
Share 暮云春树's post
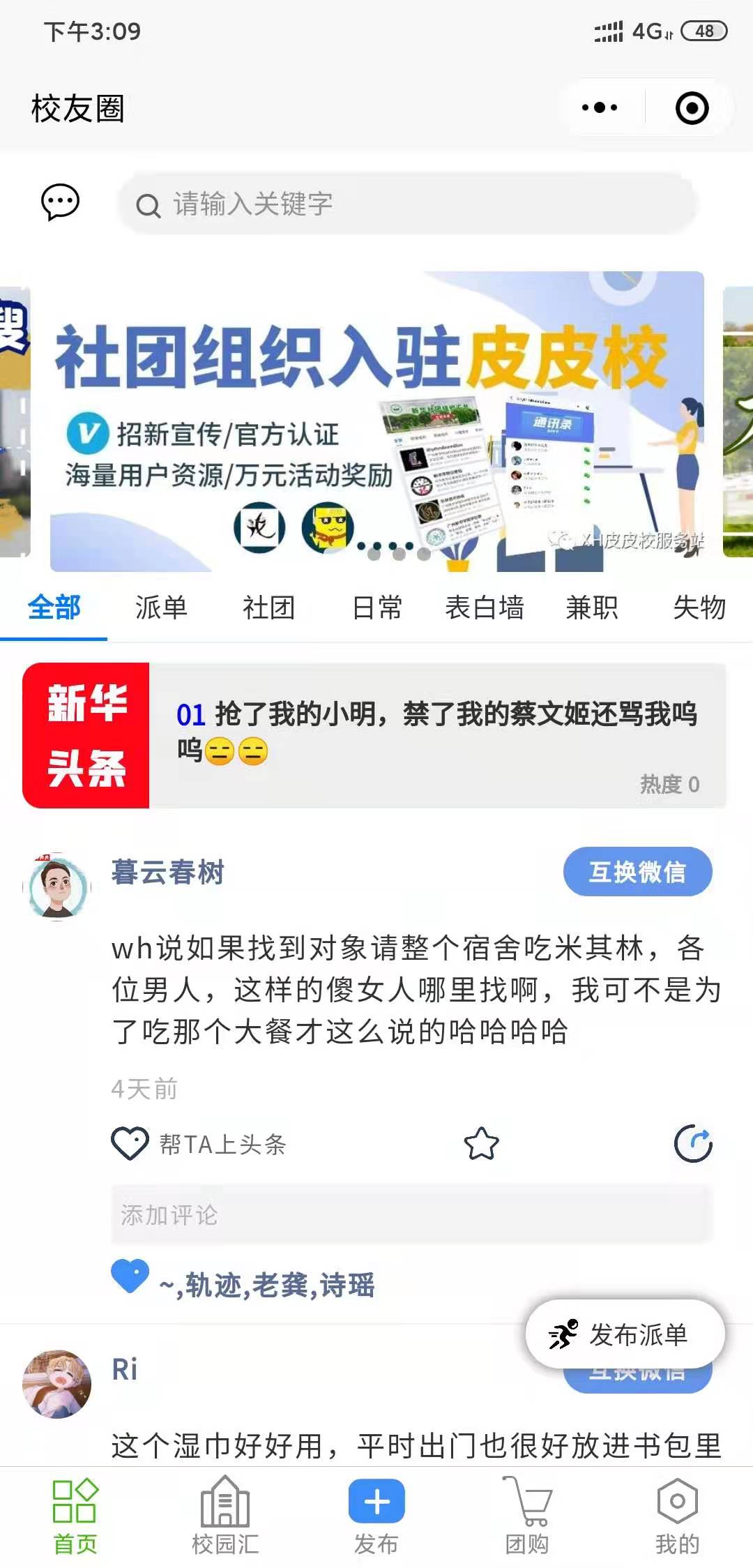coord(693,1144)
